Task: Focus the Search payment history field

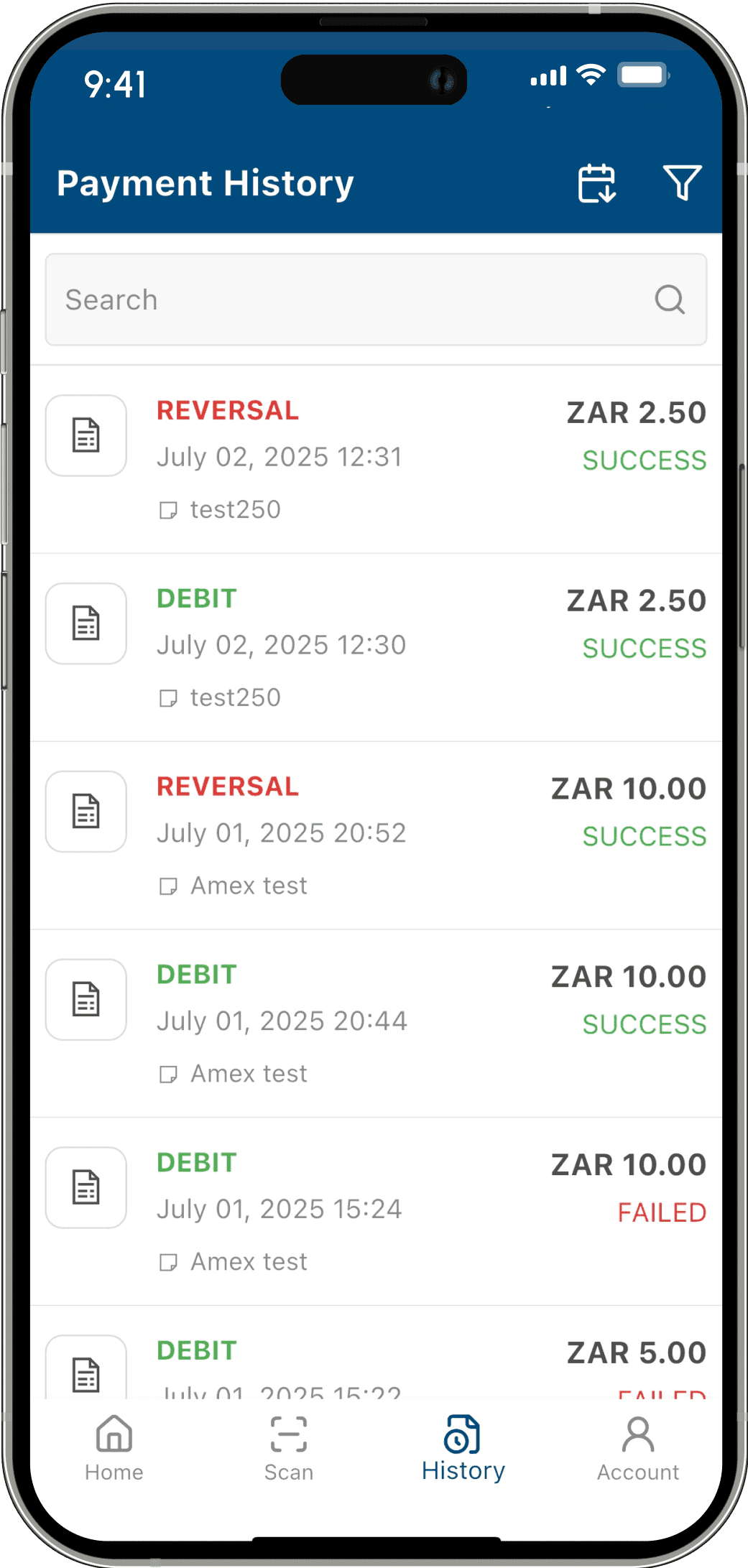Action: 359,300
